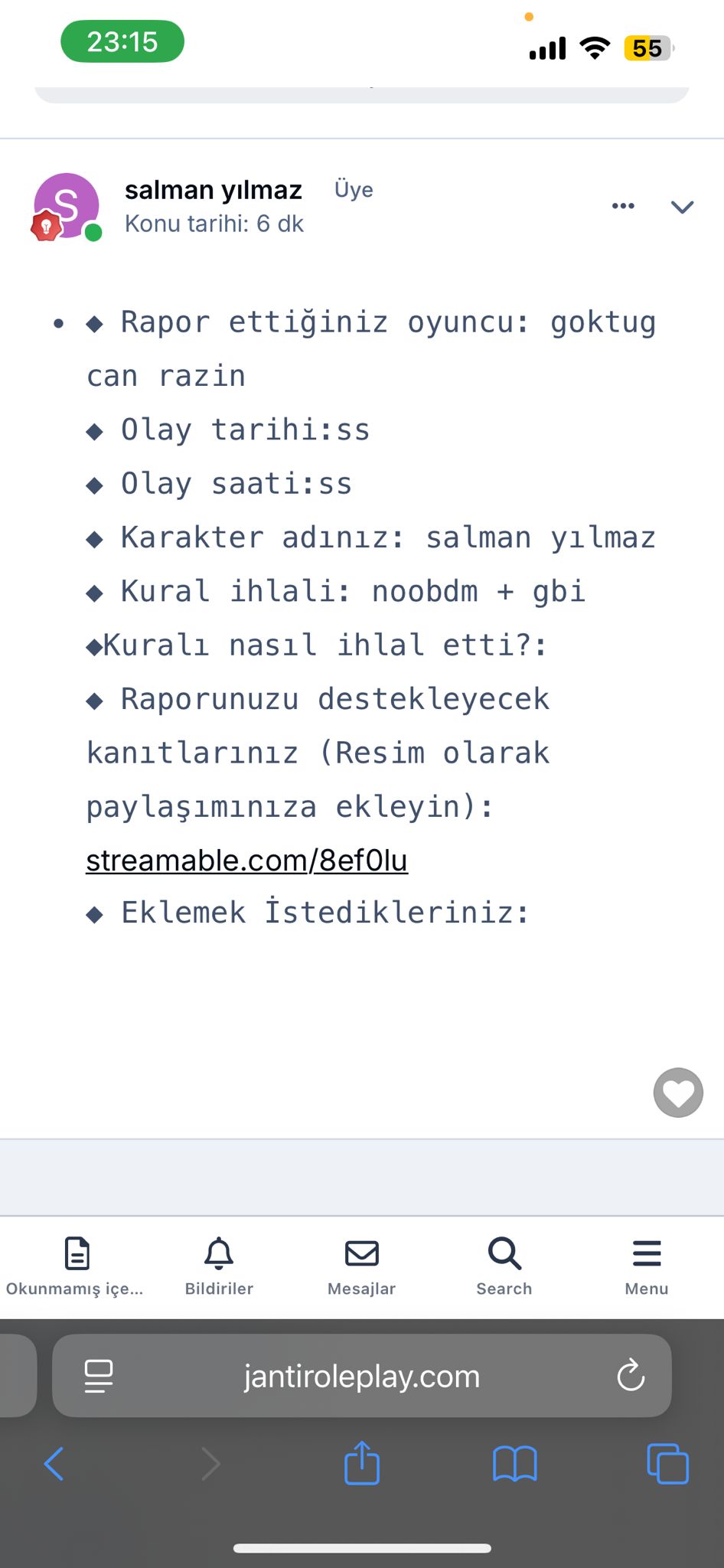Viewport: 724px width, 1568px height.
Task: Open Bildiriler notifications
Action: pyautogui.click(x=219, y=1266)
